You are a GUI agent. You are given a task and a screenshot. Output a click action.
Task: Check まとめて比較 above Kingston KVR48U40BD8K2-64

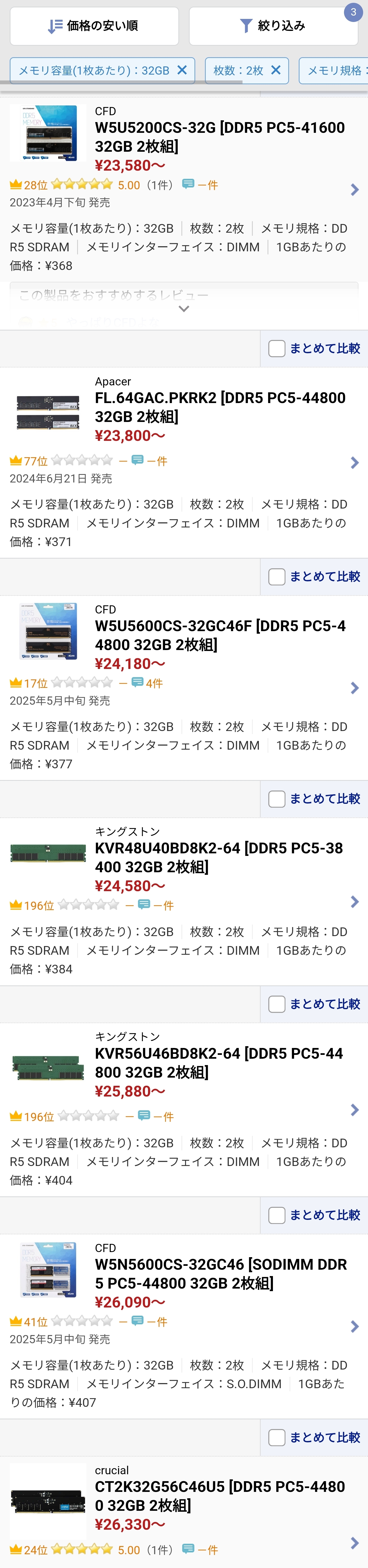click(x=277, y=799)
